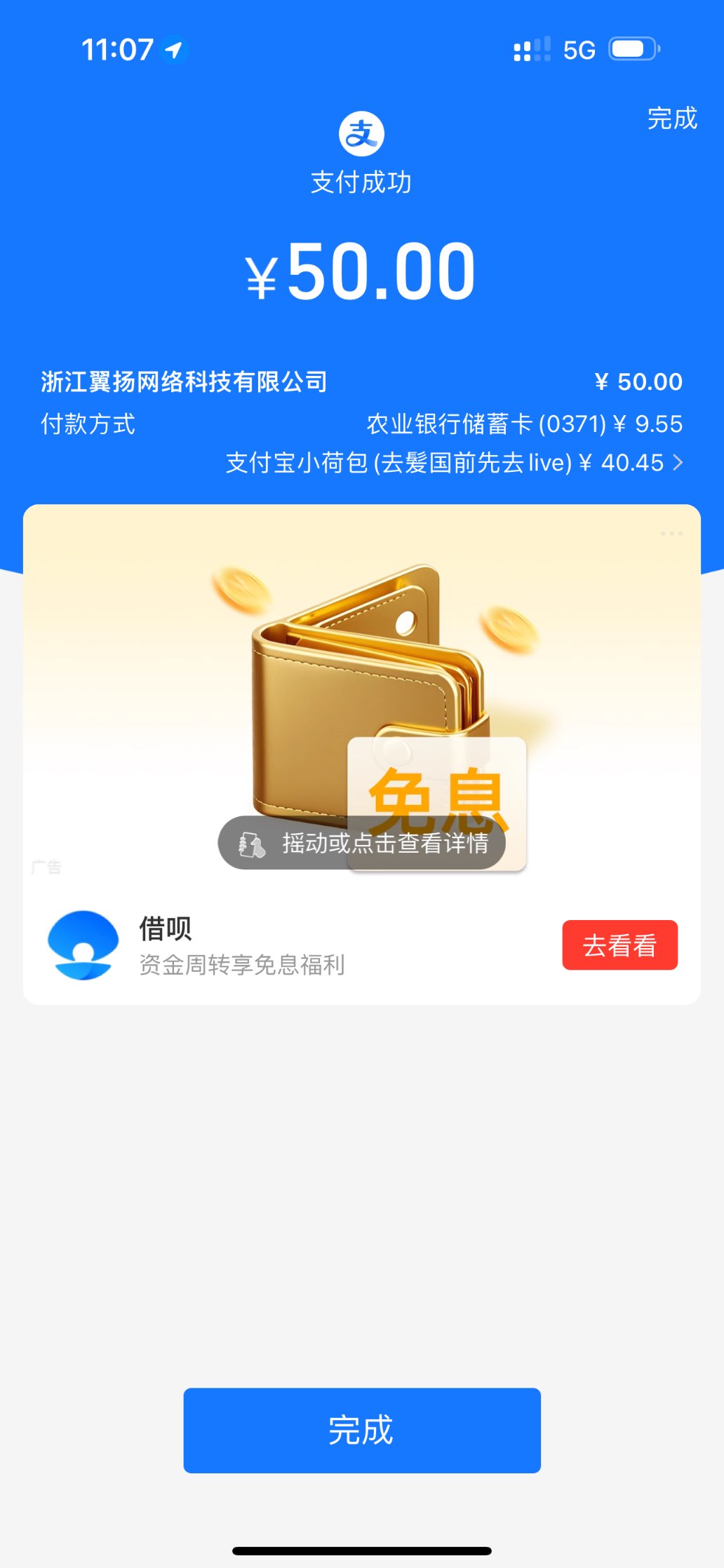Tap 摇动或点击查看详情 on the wallet banner
The image size is (724, 1568).
(x=362, y=843)
